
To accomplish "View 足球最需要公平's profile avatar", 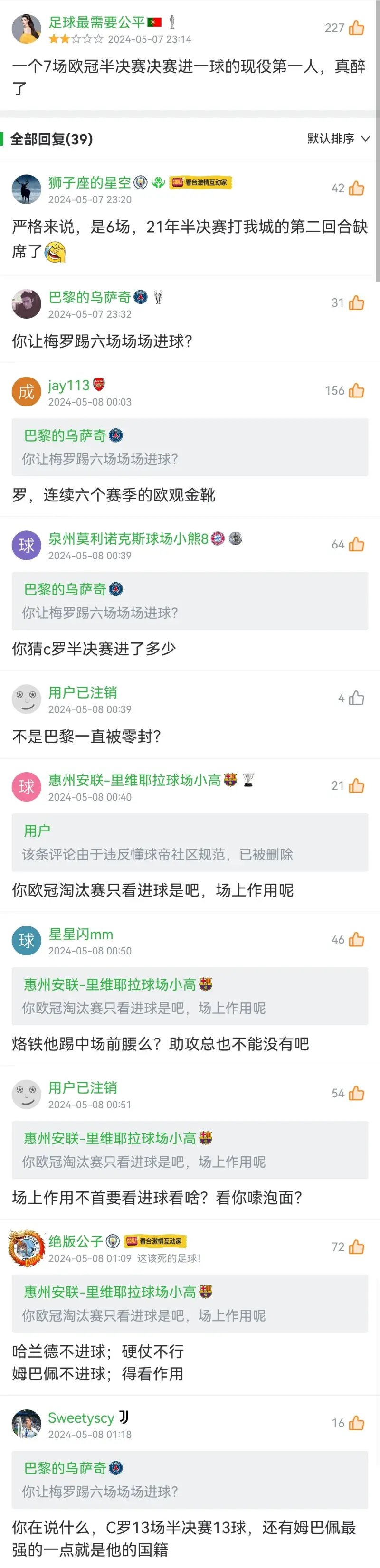I will coord(26,28).
